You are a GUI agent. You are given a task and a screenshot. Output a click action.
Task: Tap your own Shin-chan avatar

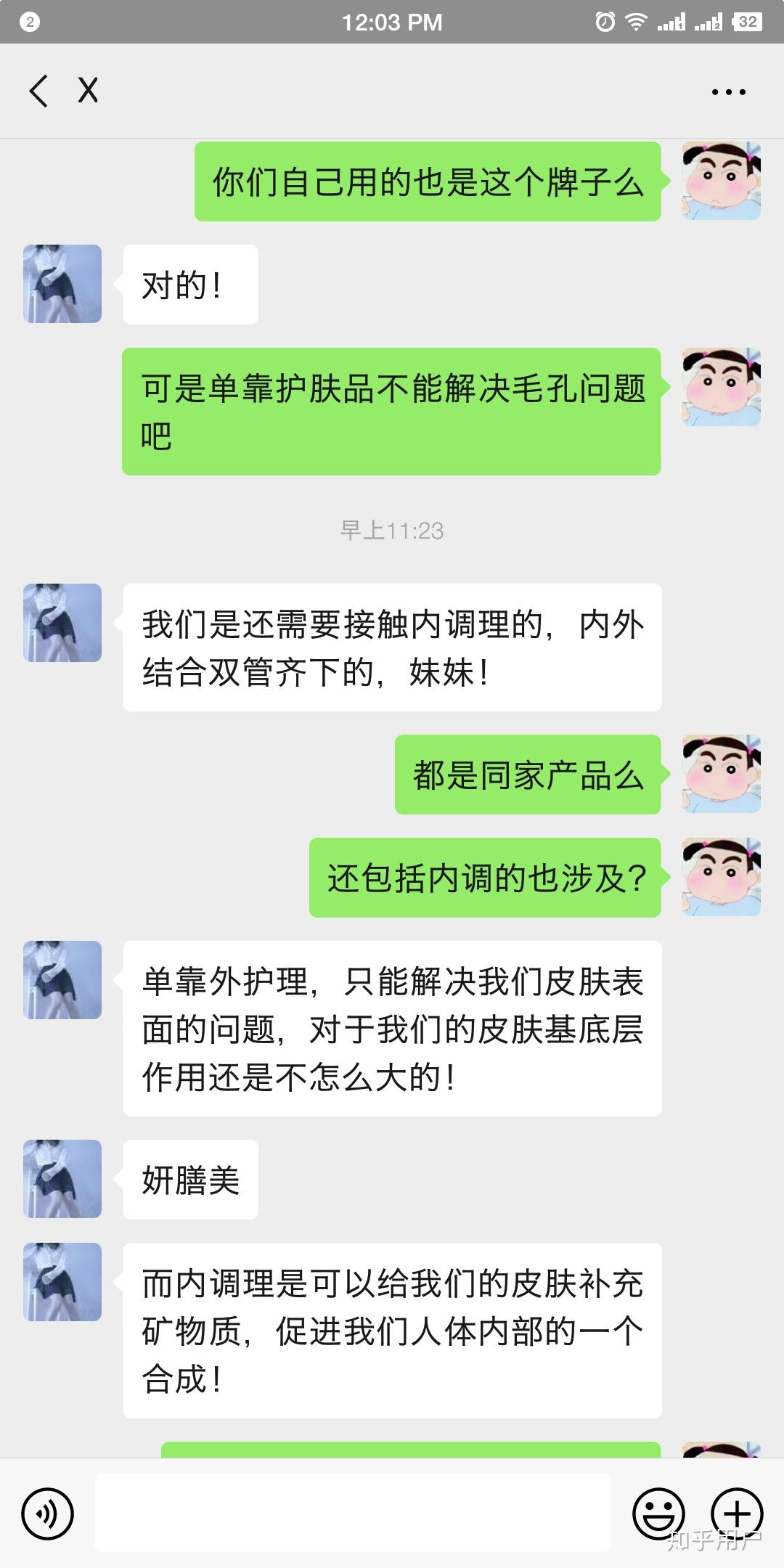point(721,181)
